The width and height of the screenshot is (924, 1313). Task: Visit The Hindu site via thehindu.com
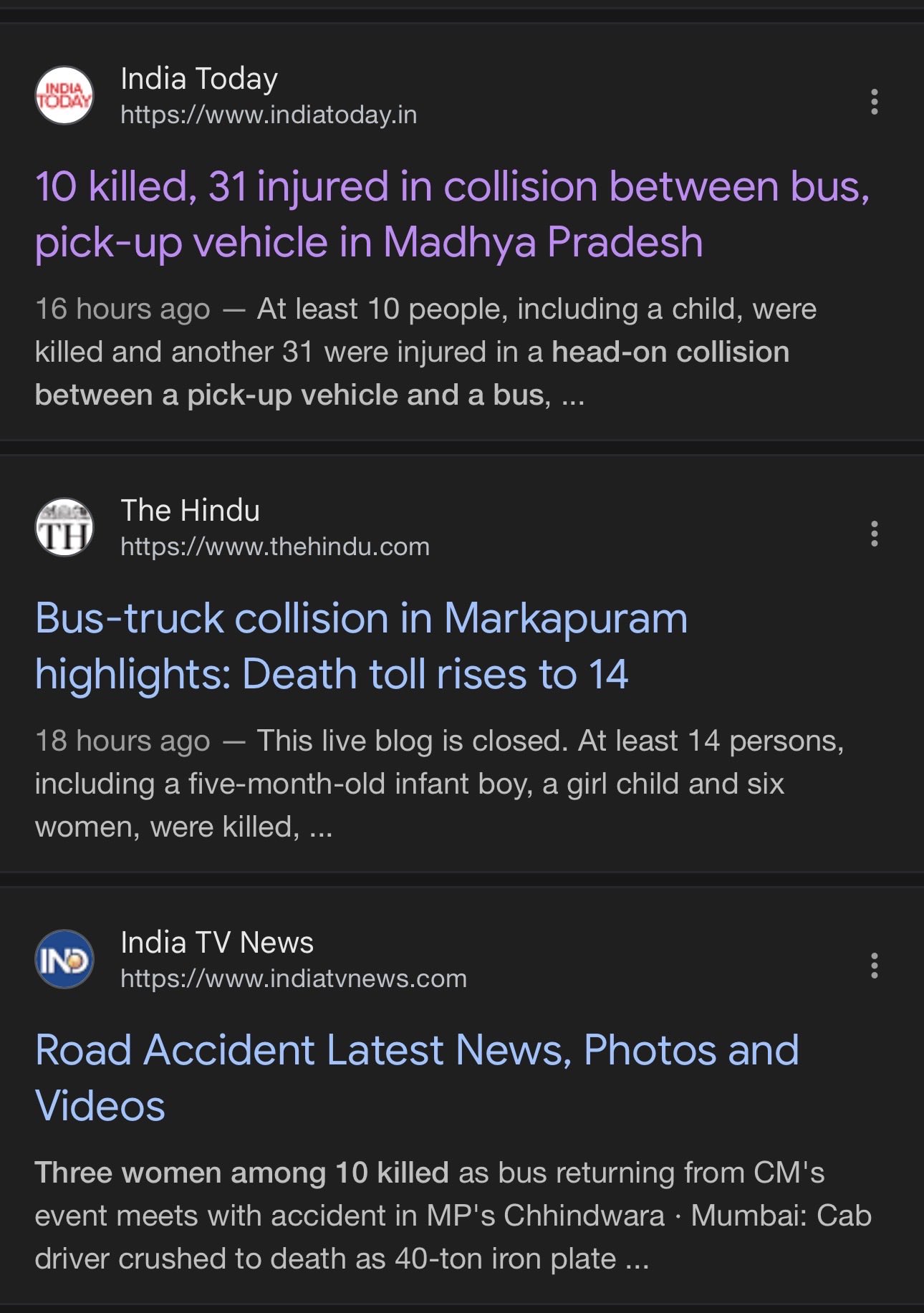275,547
